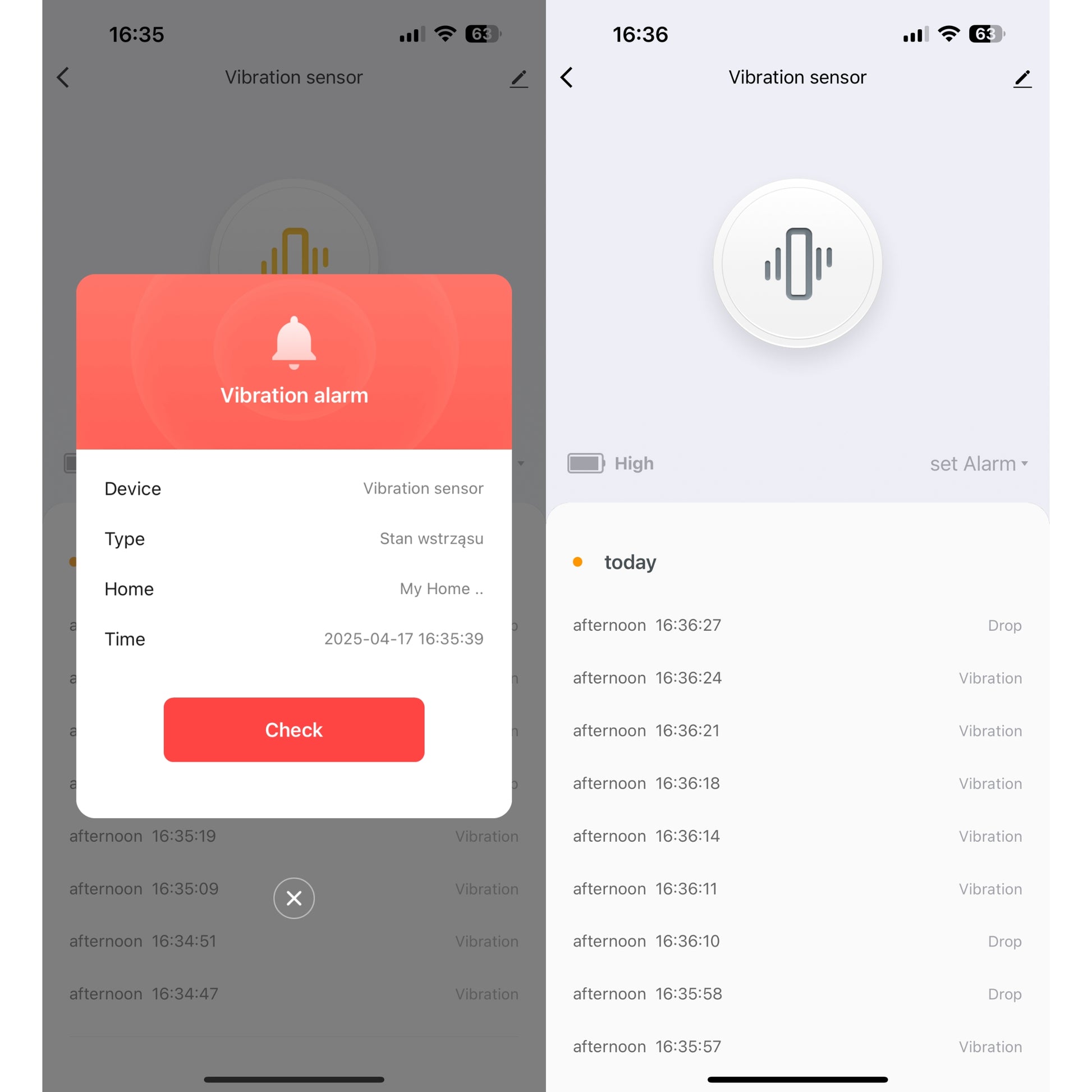The width and height of the screenshot is (1092, 1092).
Task: Go back from the undimmed Vibration sensor screen
Action: [x=567, y=77]
